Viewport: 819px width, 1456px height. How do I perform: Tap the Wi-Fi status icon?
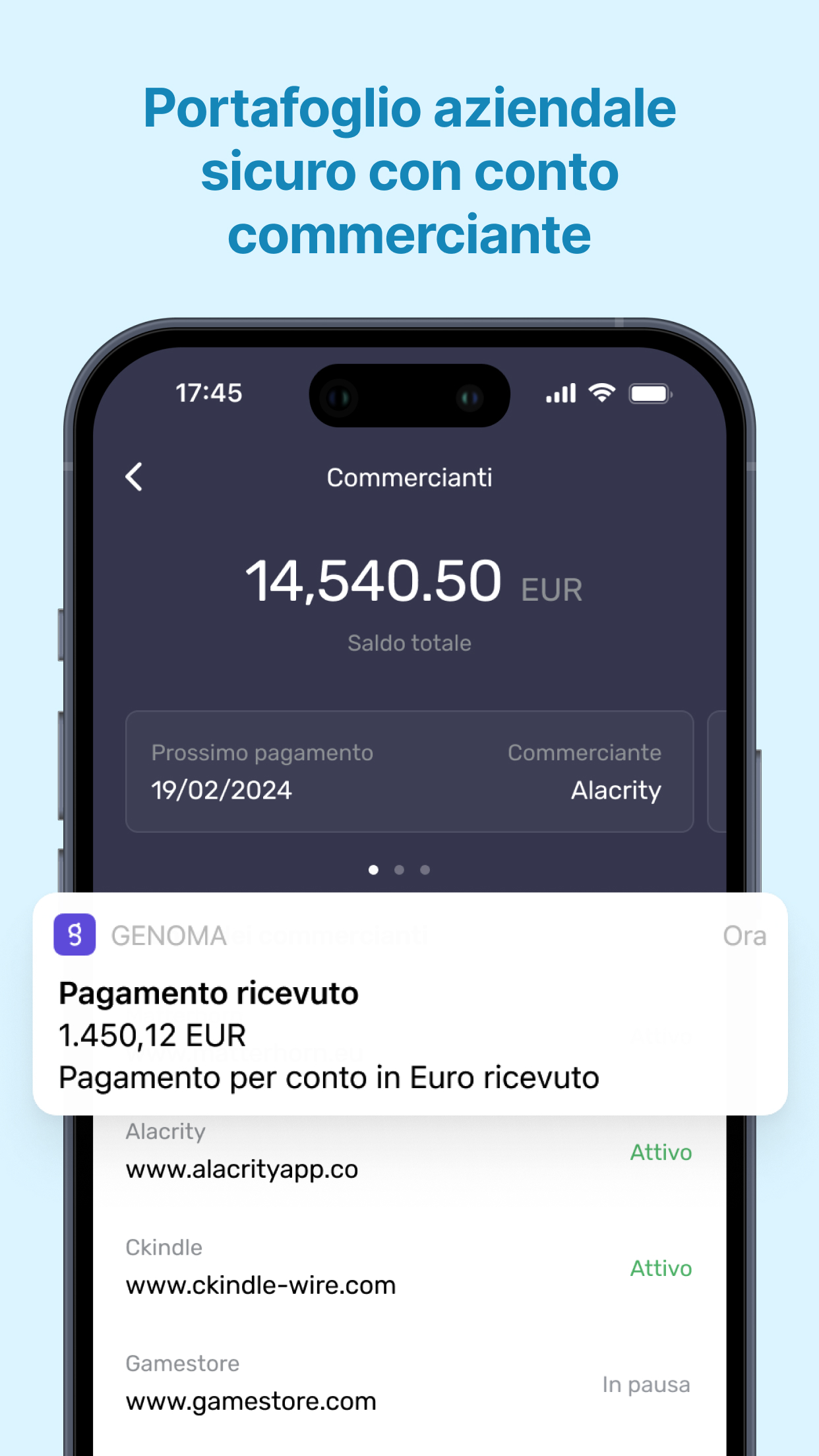(x=601, y=393)
